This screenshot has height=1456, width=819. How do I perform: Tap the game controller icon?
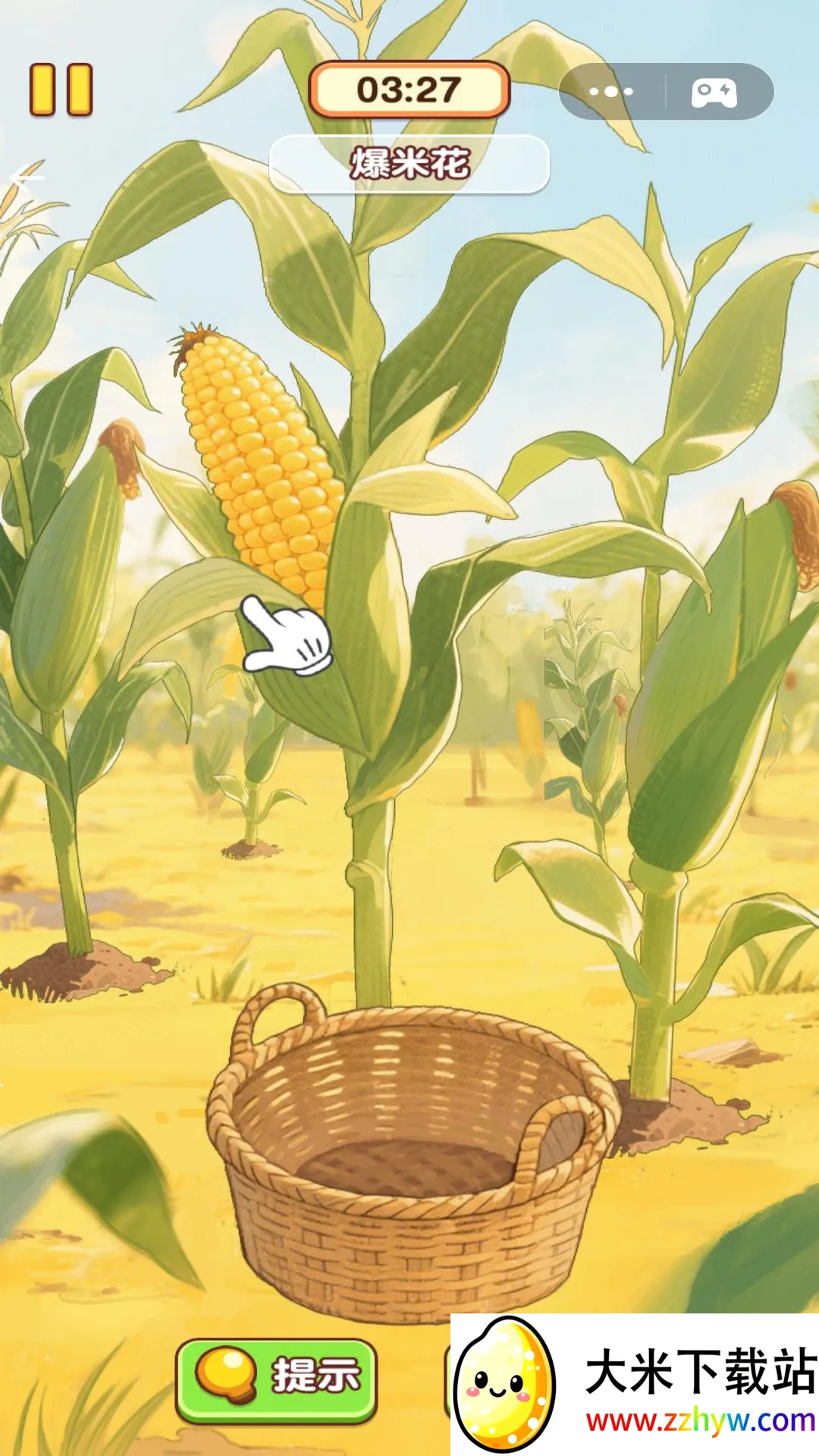(714, 93)
